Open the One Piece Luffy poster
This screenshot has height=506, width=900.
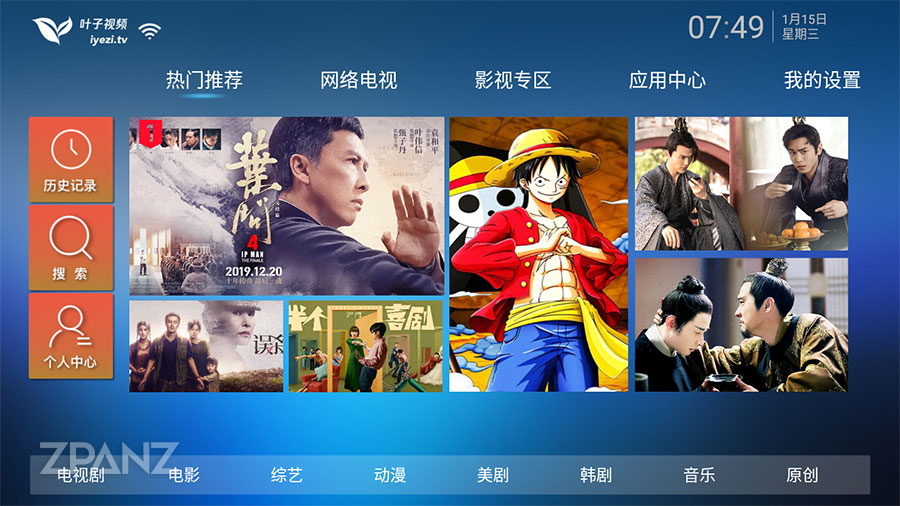(538, 254)
